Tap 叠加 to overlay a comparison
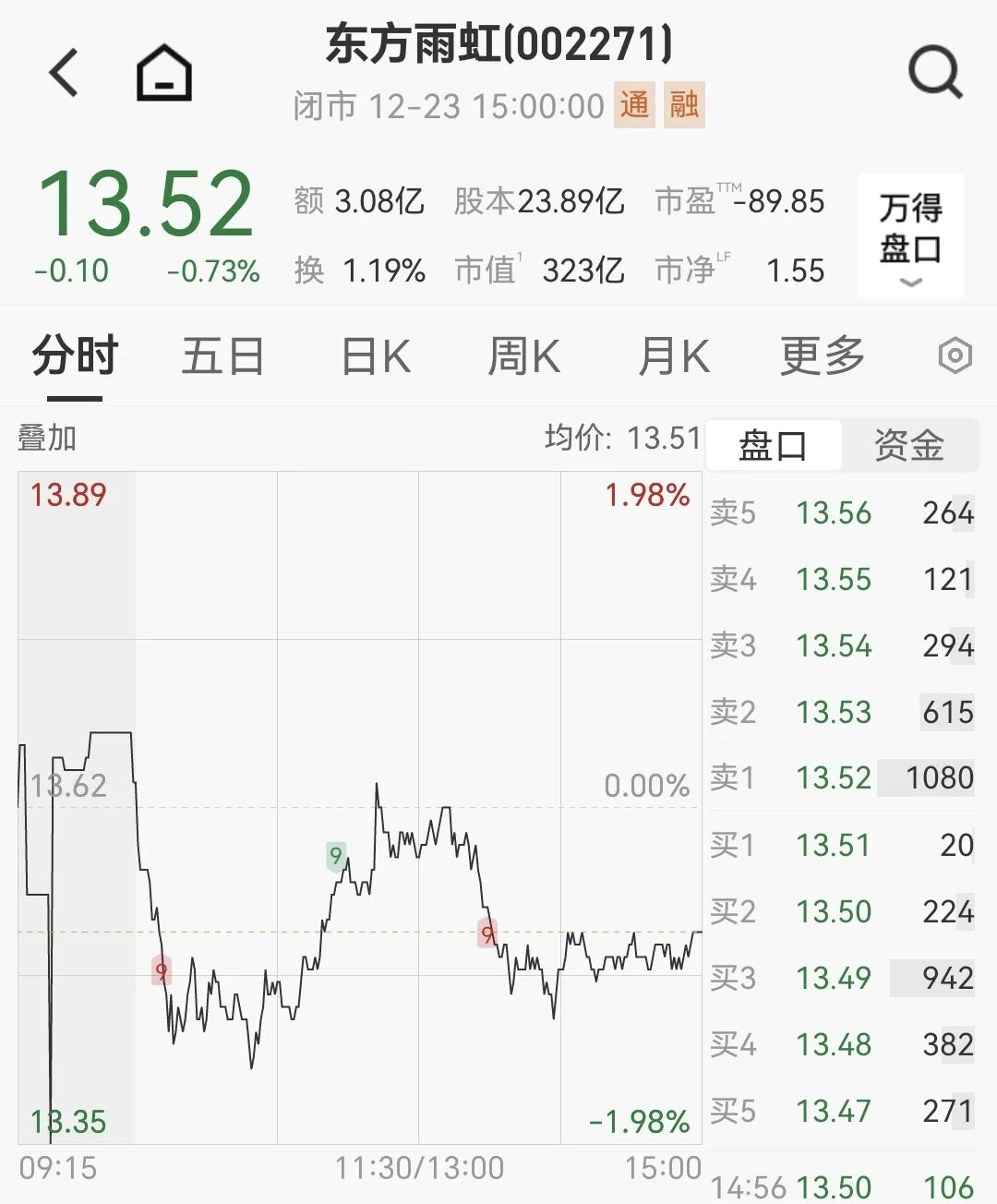This screenshot has height=1204, width=997. click(47, 438)
